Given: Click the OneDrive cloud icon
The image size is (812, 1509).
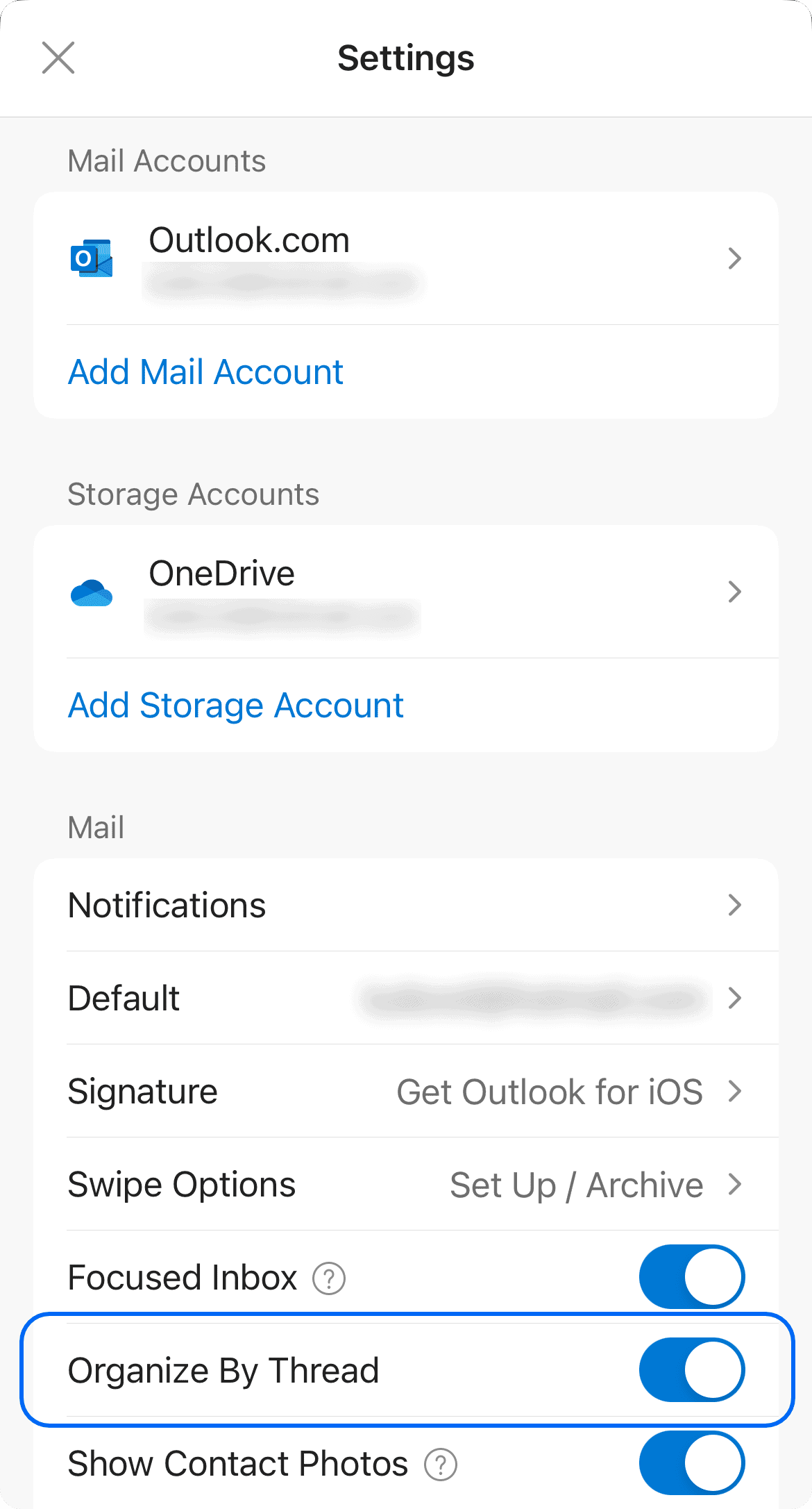Looking at the screenshot, I should [x=92, y=592].
